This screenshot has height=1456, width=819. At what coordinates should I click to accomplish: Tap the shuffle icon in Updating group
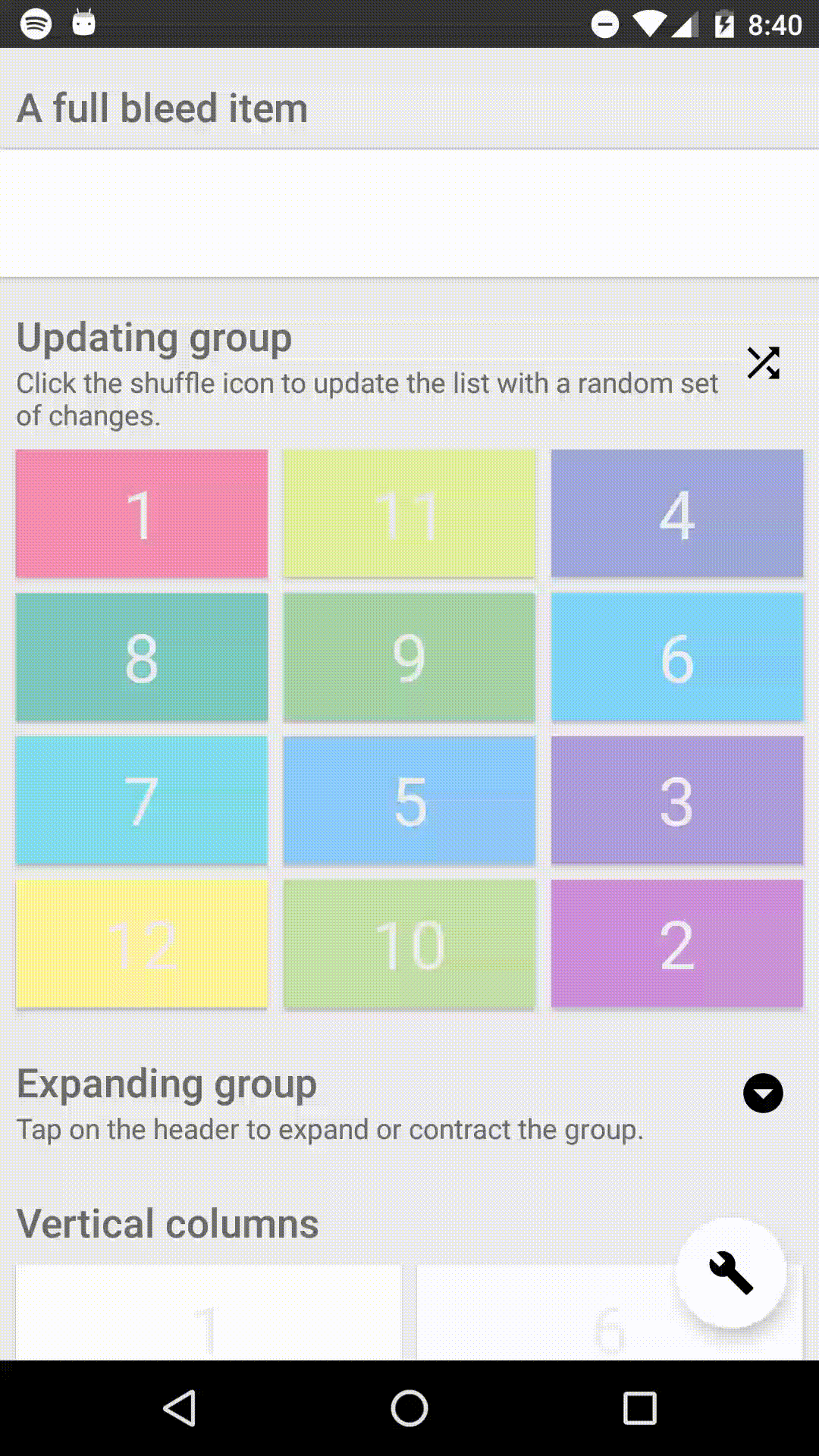[763, 363]
